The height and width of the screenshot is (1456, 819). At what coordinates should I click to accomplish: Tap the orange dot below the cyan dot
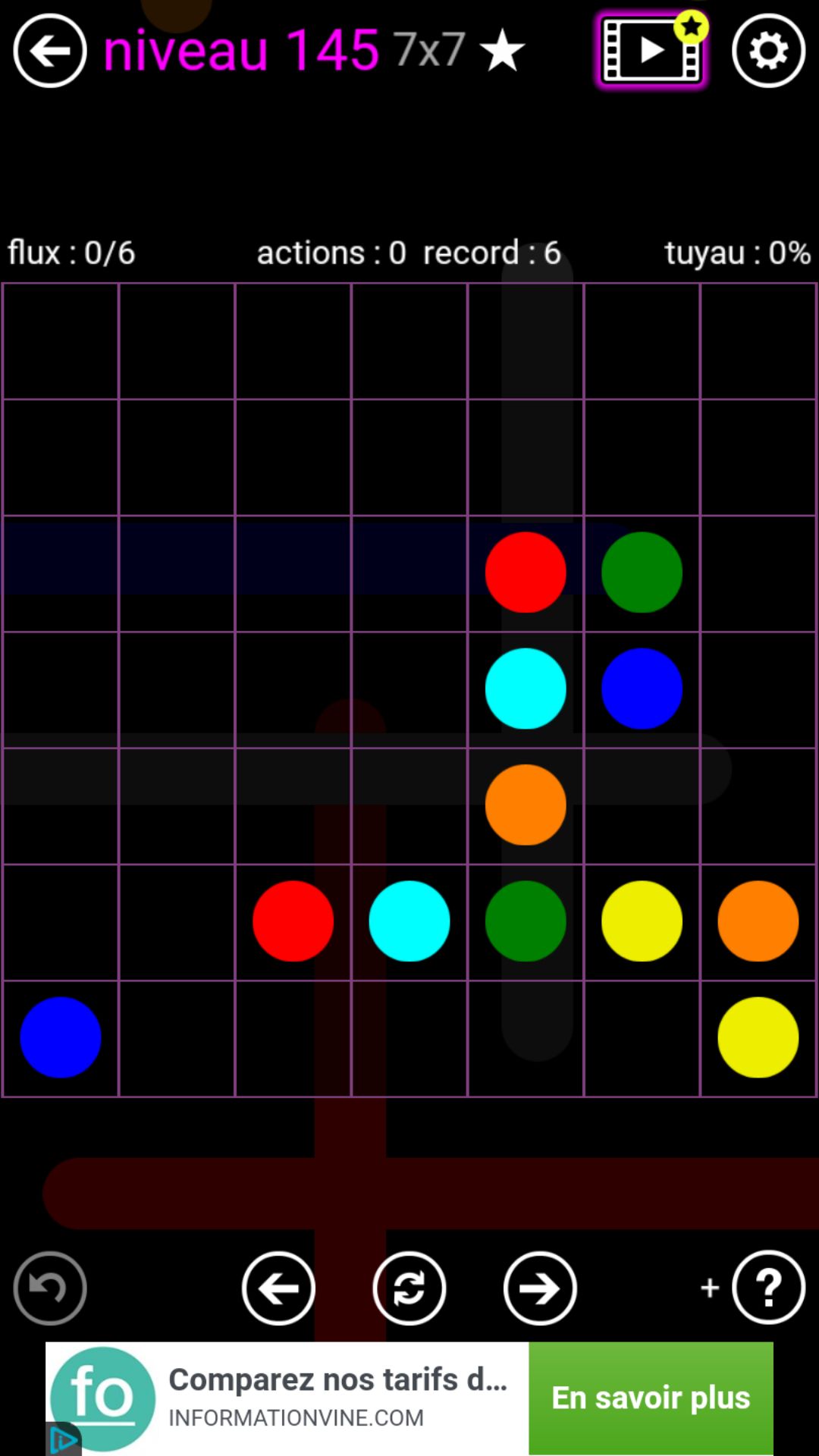[x=526, y=805]
